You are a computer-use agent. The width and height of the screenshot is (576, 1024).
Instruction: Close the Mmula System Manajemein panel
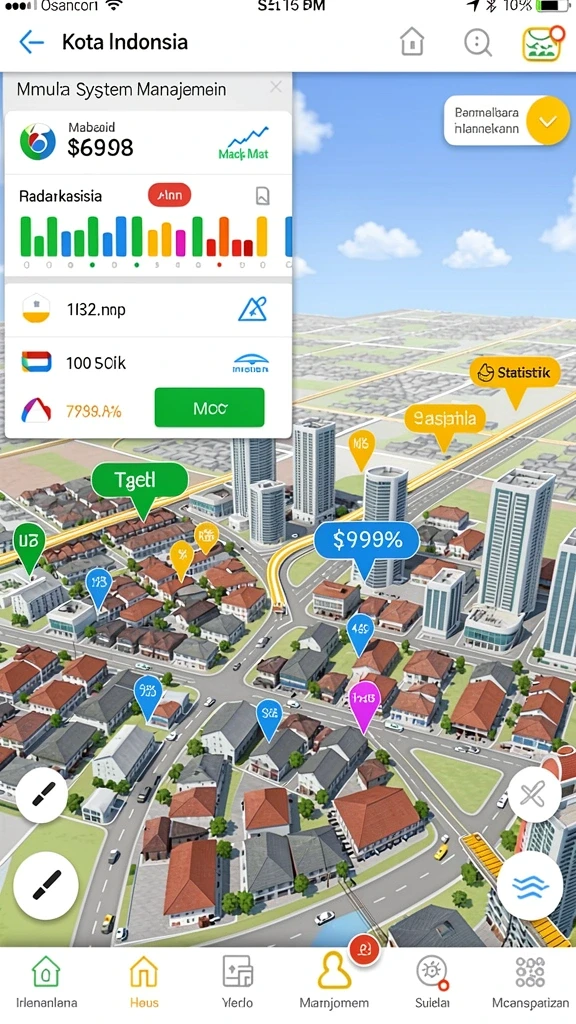tap(276, 87)
